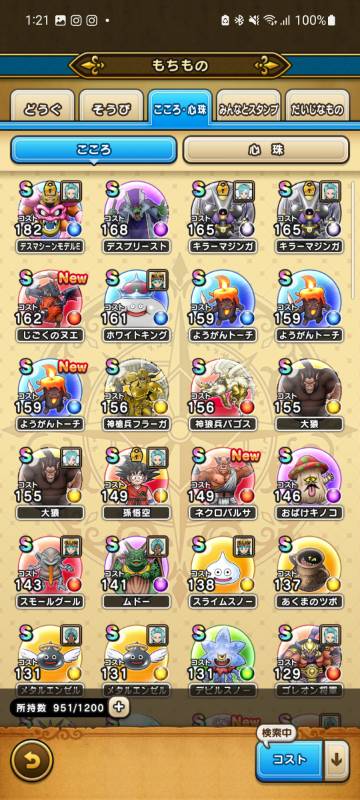Switch to the そうび tab

click(111, 108)
